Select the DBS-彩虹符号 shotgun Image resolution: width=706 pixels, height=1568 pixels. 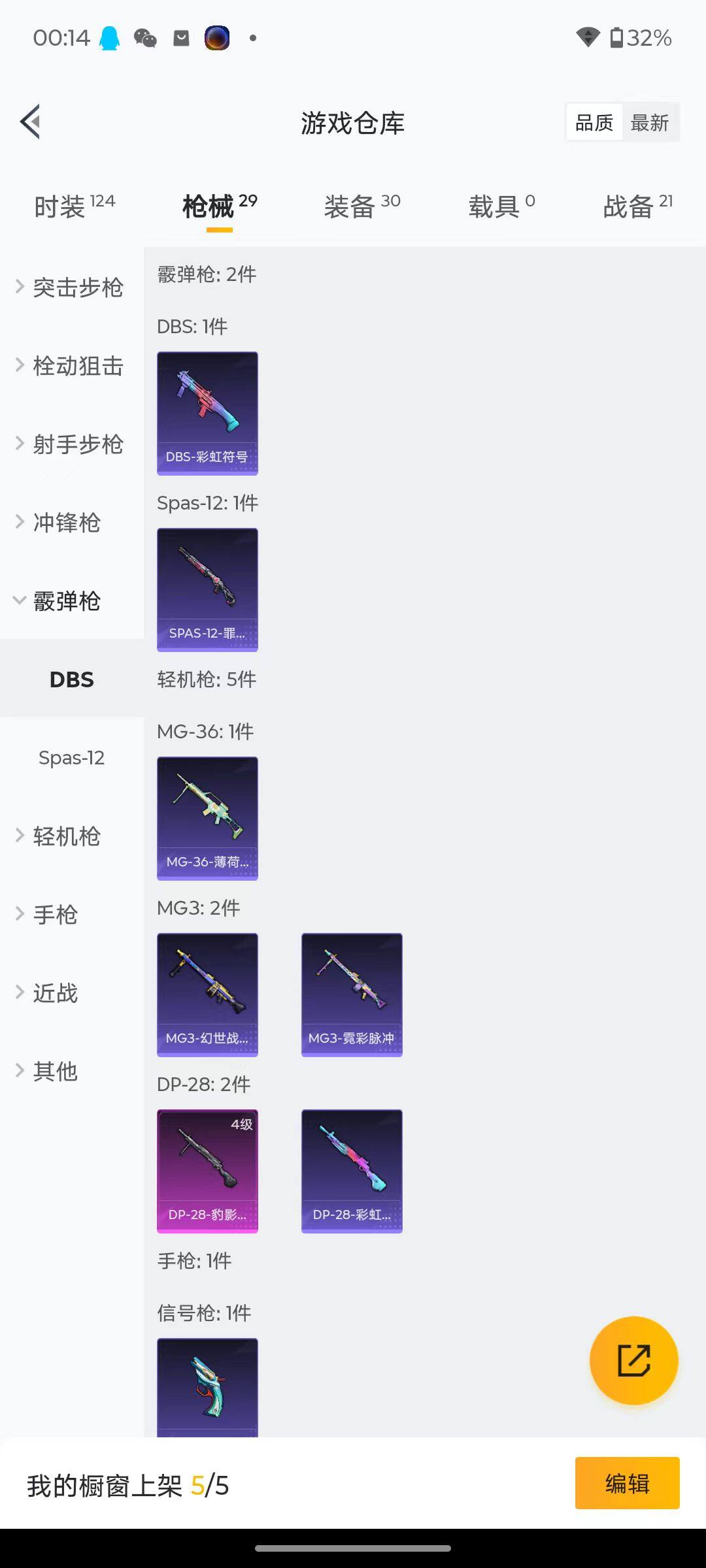point(207,412)
